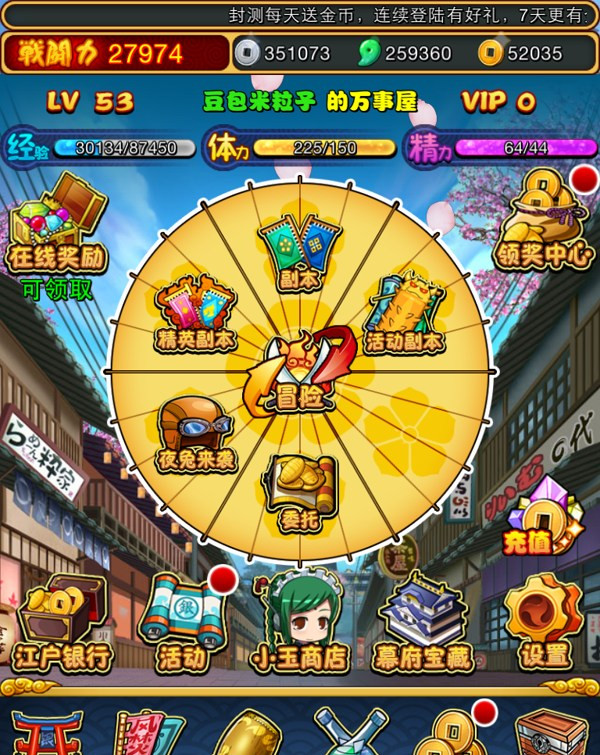Enter 小玉商店 shop
600x755 pixels.
[299, 620]
